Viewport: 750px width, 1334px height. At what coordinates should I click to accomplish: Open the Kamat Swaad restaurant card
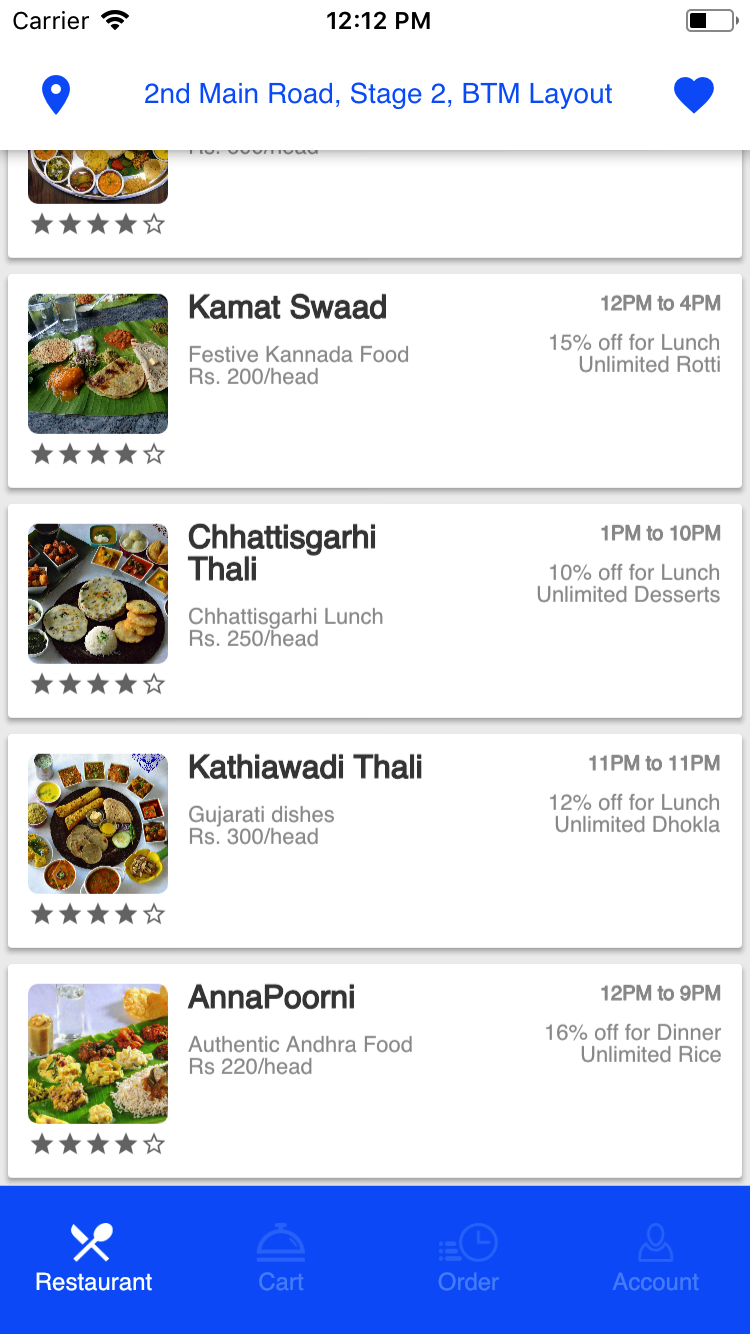375,381
